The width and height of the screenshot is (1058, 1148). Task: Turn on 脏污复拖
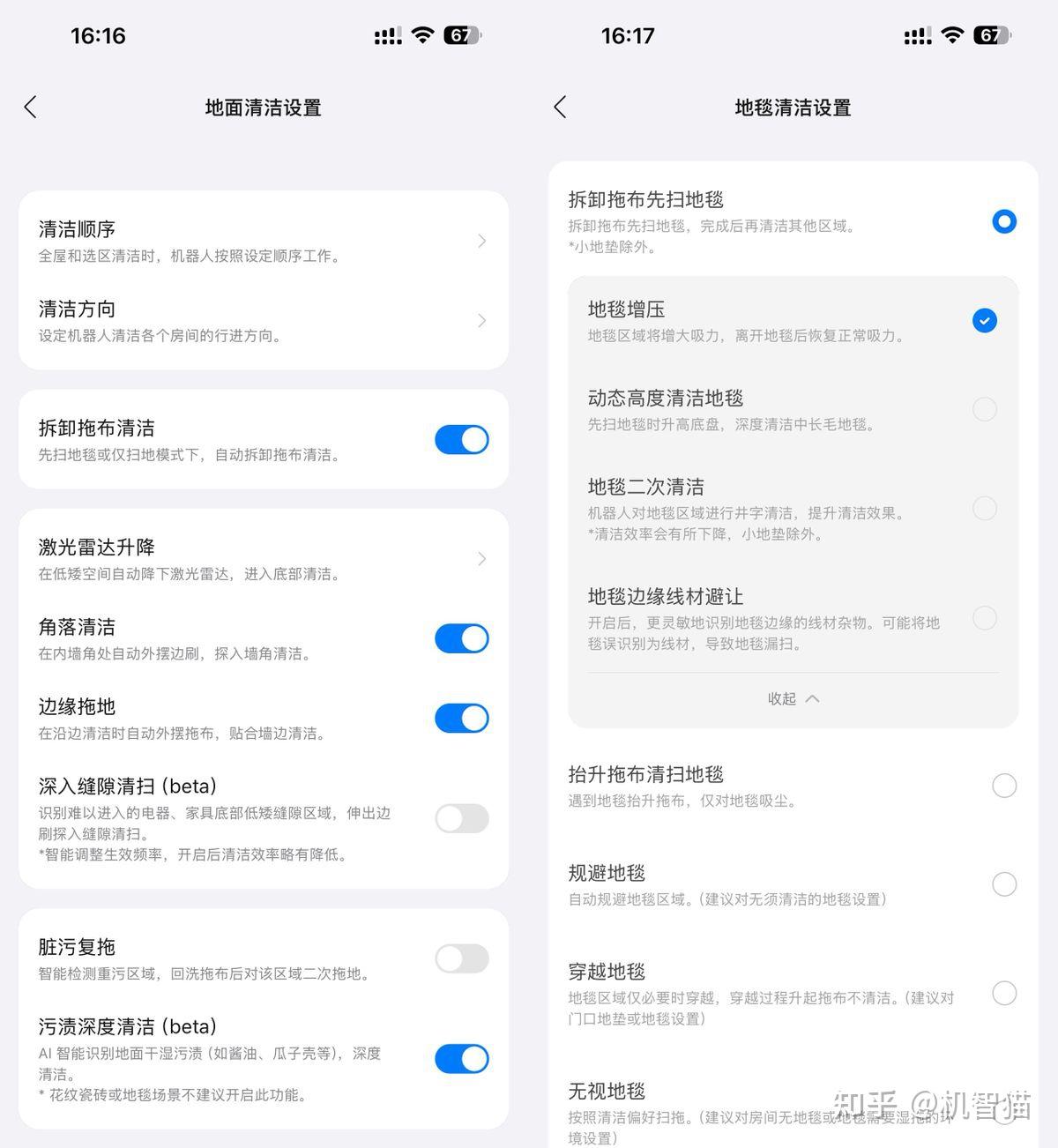[x=461, y=958]
